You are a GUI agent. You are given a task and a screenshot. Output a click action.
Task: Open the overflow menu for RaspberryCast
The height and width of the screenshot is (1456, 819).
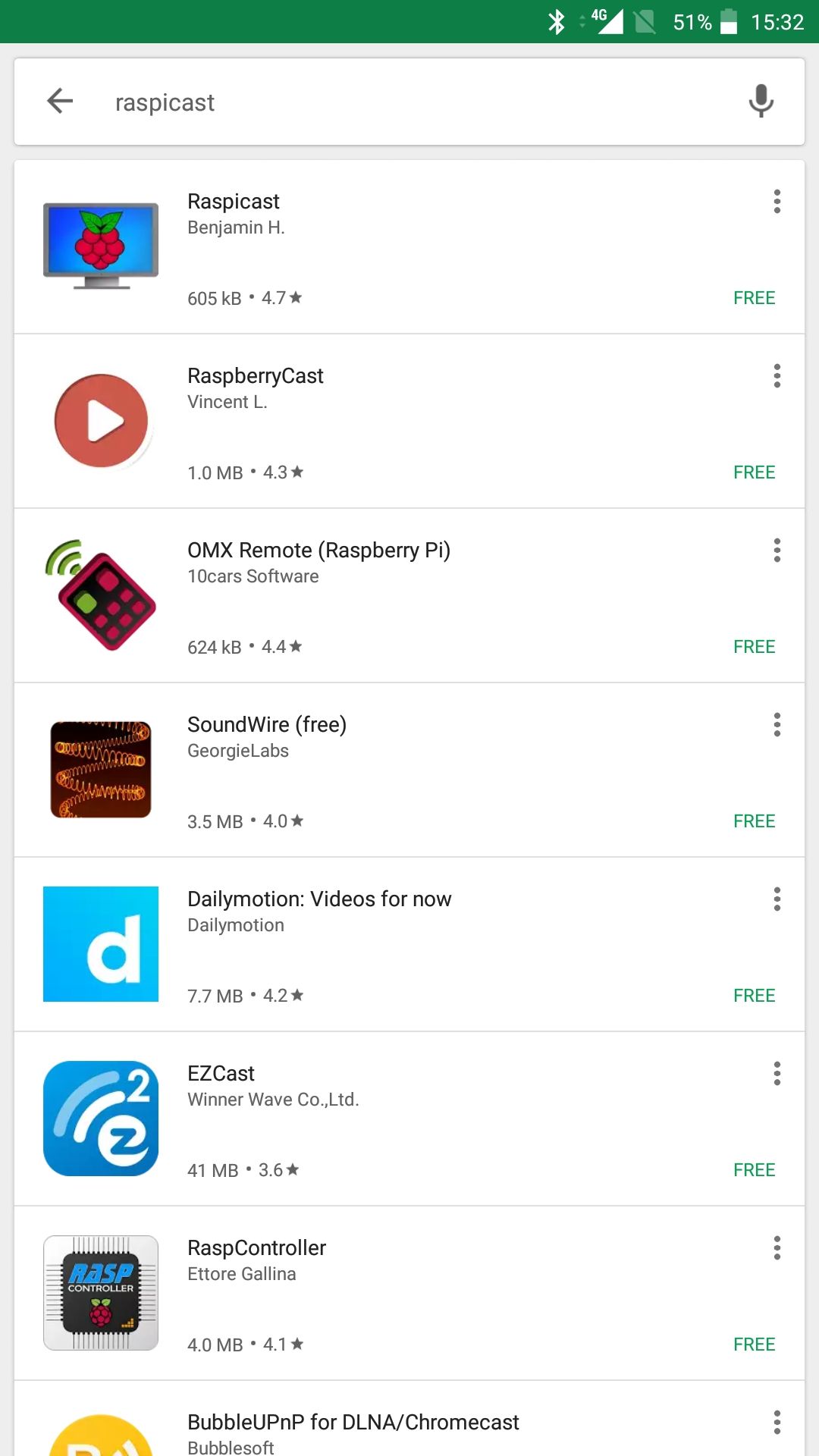point(777,375)
